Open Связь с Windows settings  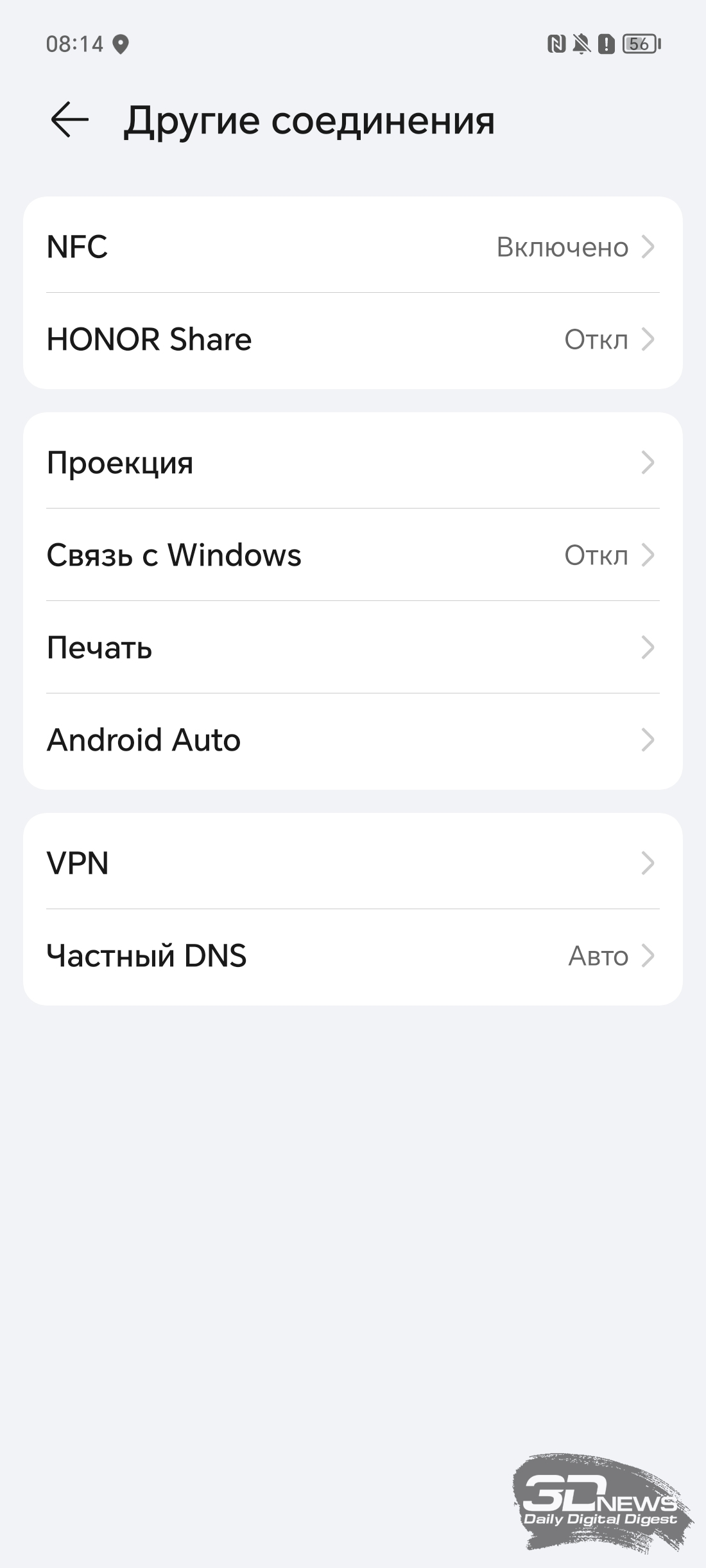[x=353, y=555]
